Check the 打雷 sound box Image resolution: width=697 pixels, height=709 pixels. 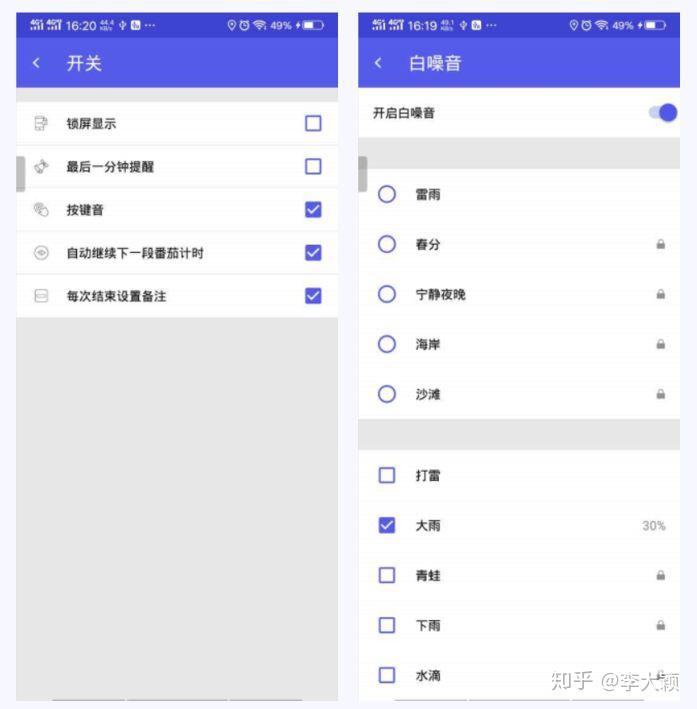[x=387, y=475]
